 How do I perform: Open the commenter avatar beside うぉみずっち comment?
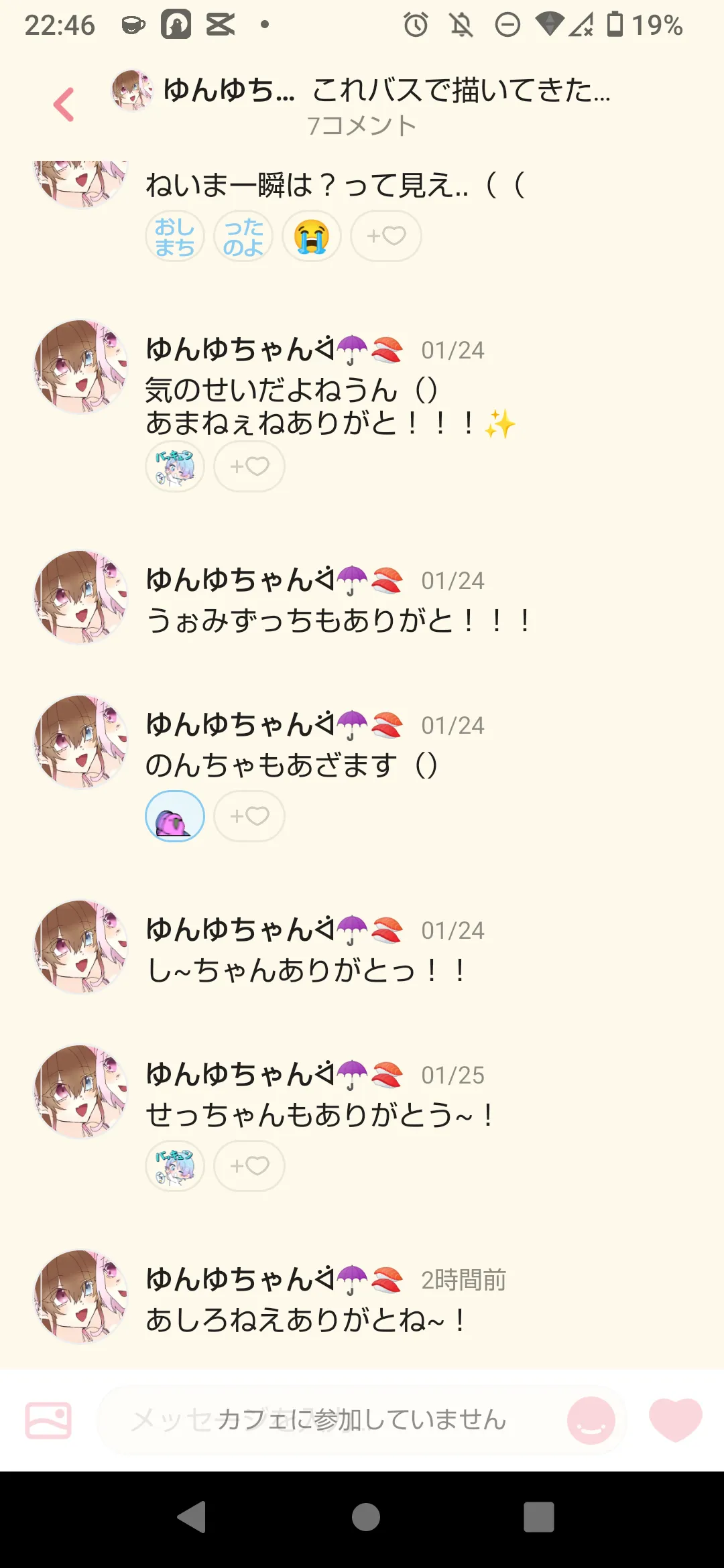pyautogui.click(x=81, y=597)
